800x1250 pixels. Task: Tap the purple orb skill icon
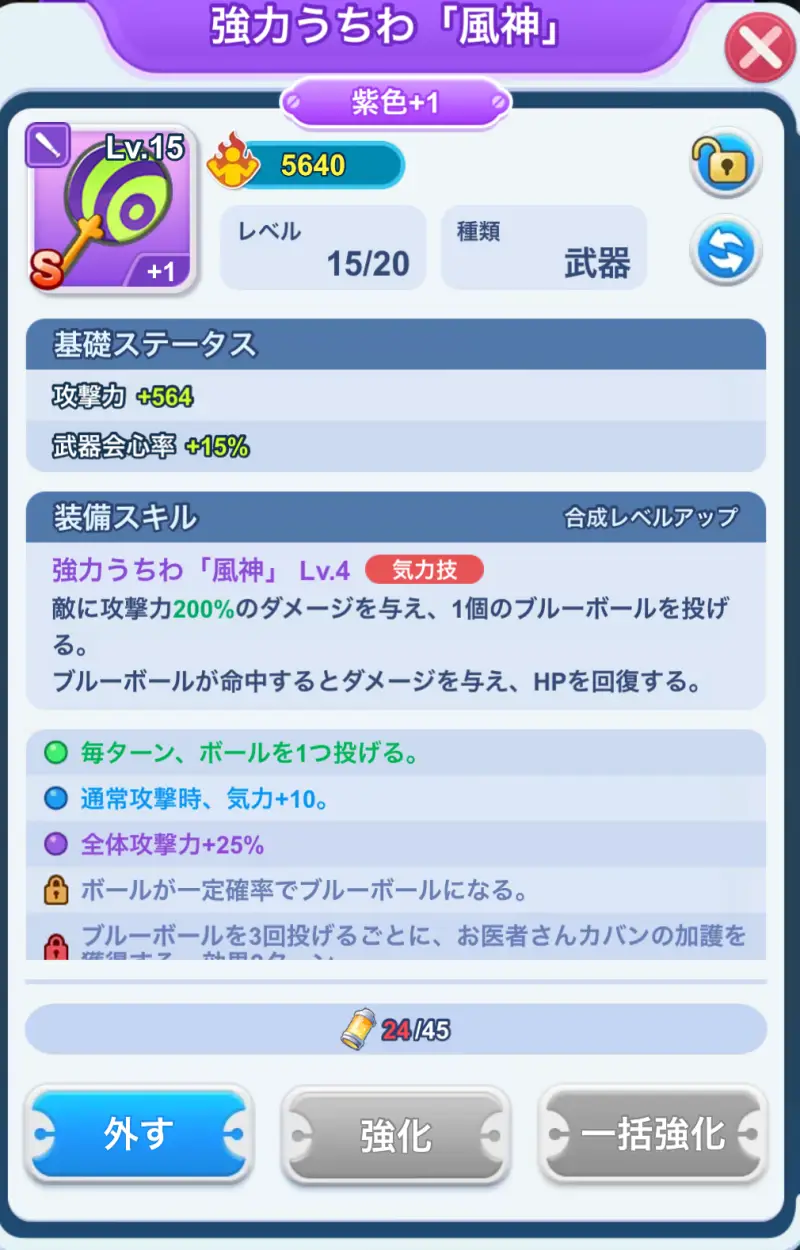point(55,844)
